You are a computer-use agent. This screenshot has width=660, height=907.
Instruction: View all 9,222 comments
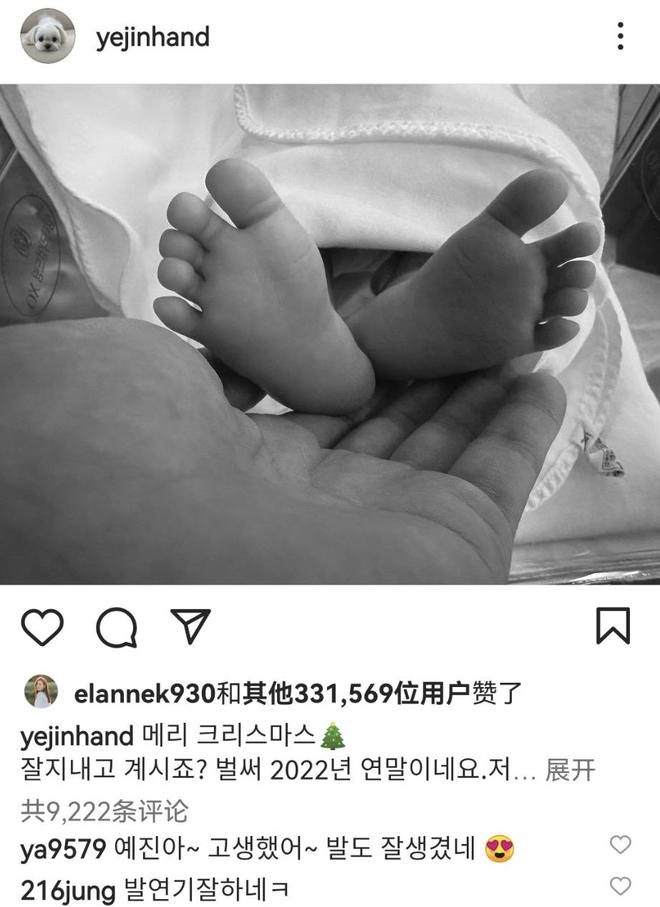104,809
